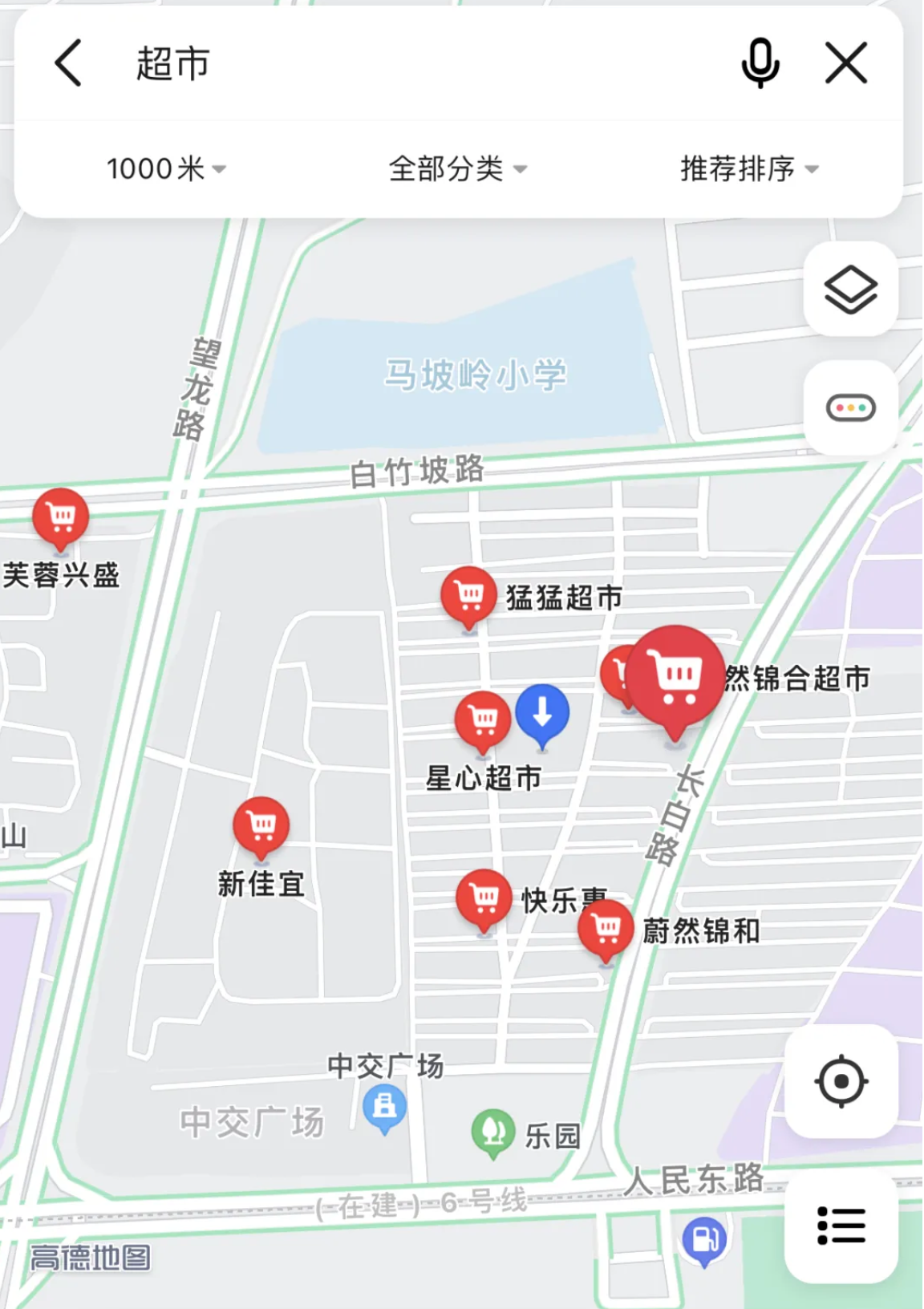The image size is (924, 1309).
Task: Expand the 1000米 distance filter
Action: [x=166, y=169]
